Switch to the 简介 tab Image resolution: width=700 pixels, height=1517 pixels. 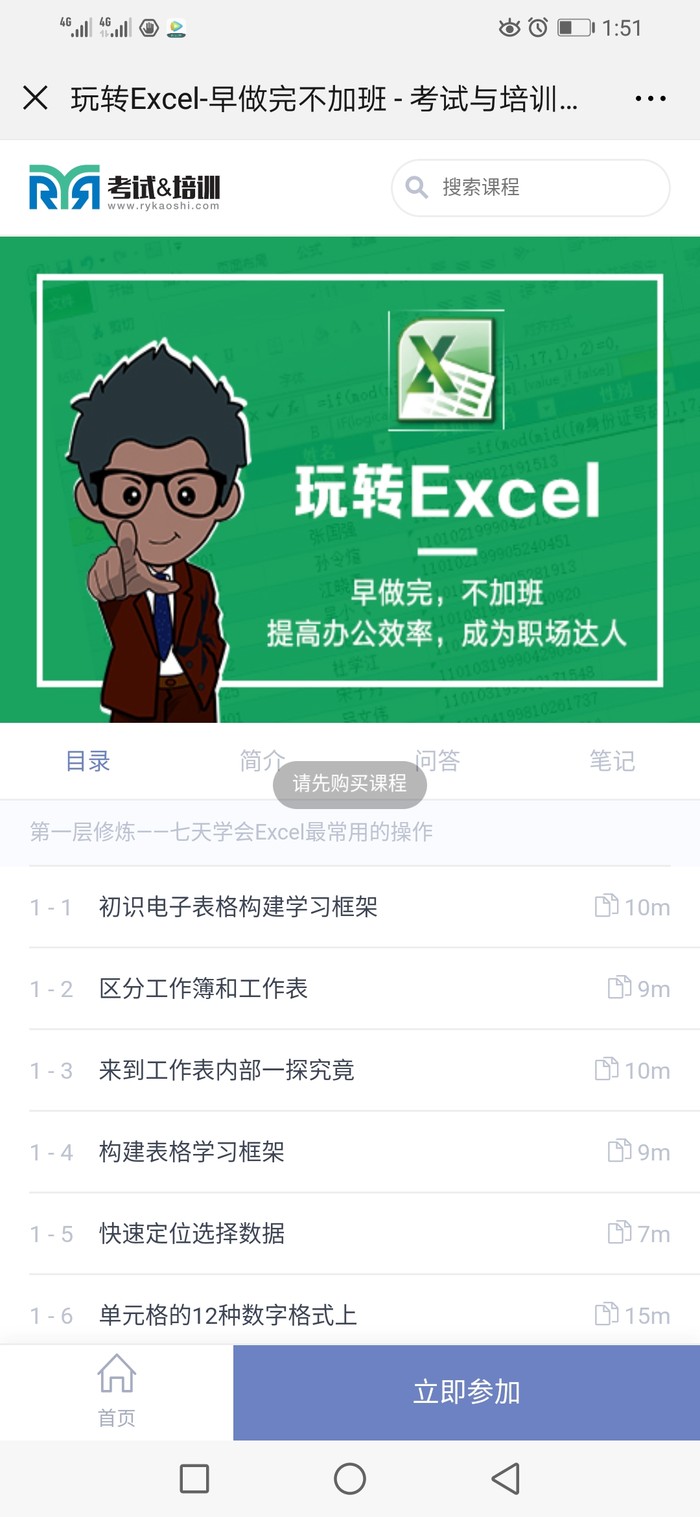point(262,761)
